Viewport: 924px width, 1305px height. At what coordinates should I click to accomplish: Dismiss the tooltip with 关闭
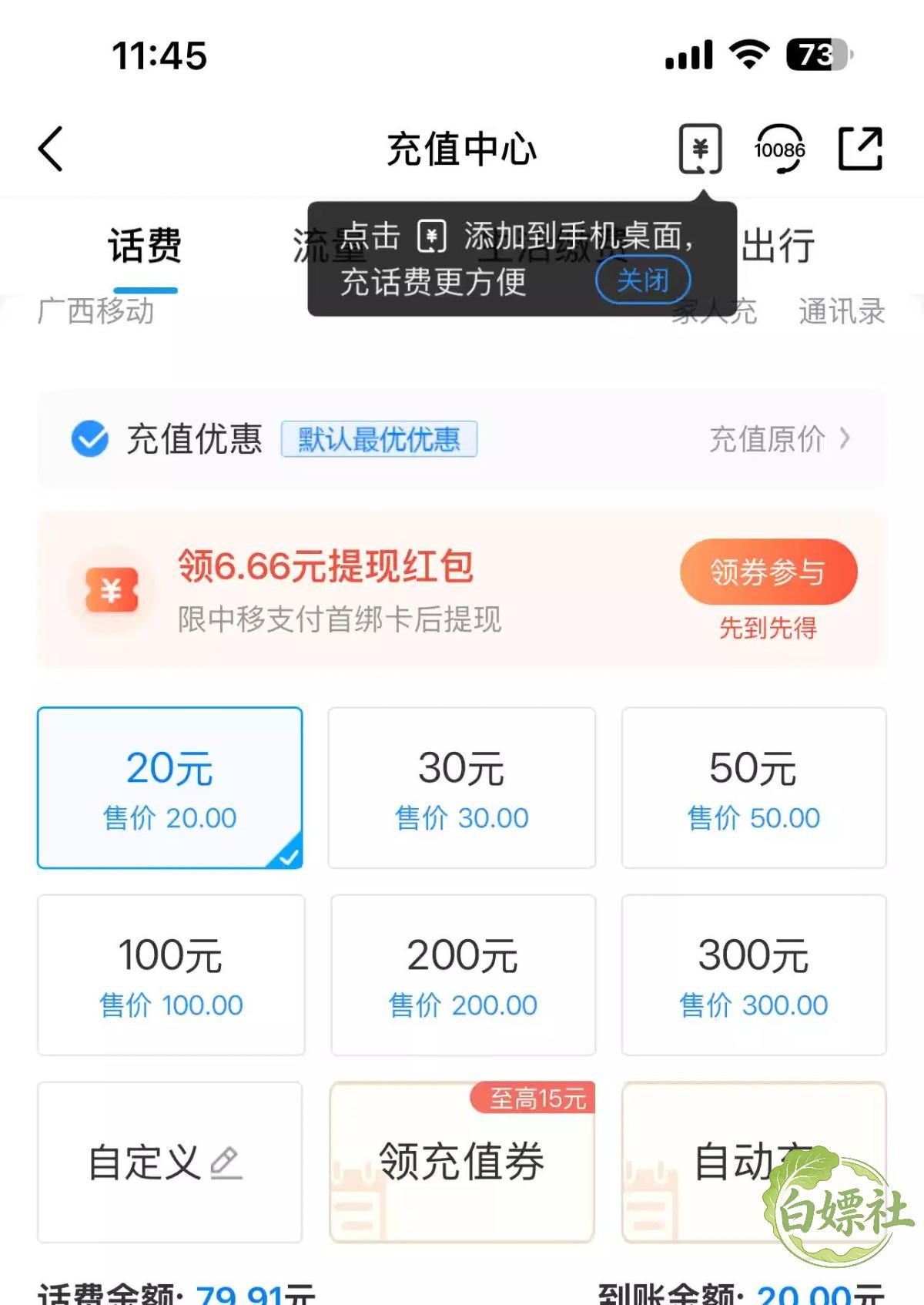(x=643, y=280)
